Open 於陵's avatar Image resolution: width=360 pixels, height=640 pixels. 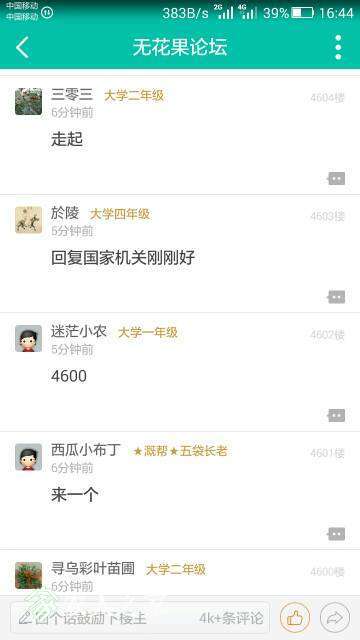[x=29, y=220]
